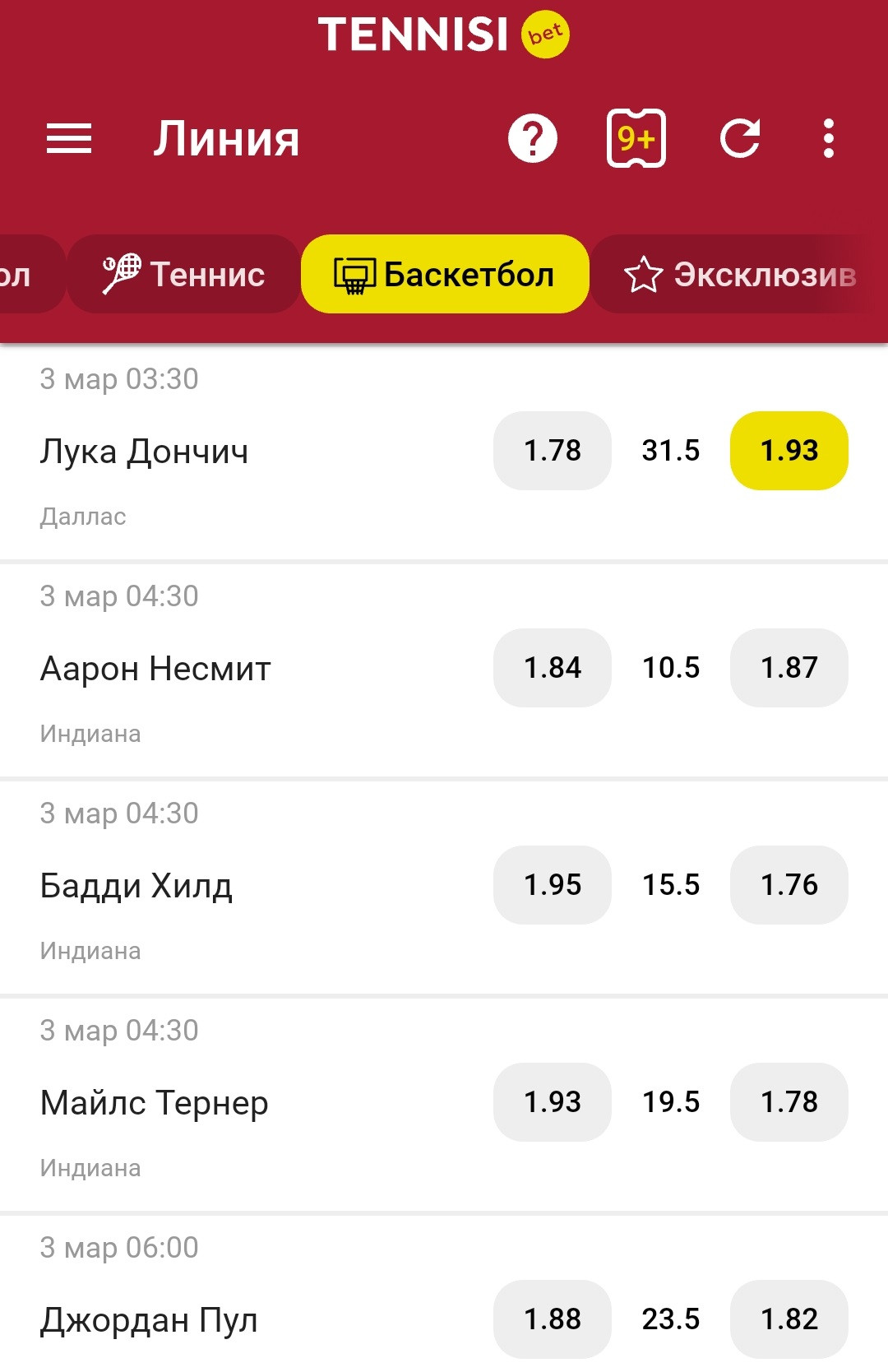Viewport: 888px width, 1372px height.
Task: Choose odds 1.82 for Джордан Пул
Action: [x=789, y=1319]
